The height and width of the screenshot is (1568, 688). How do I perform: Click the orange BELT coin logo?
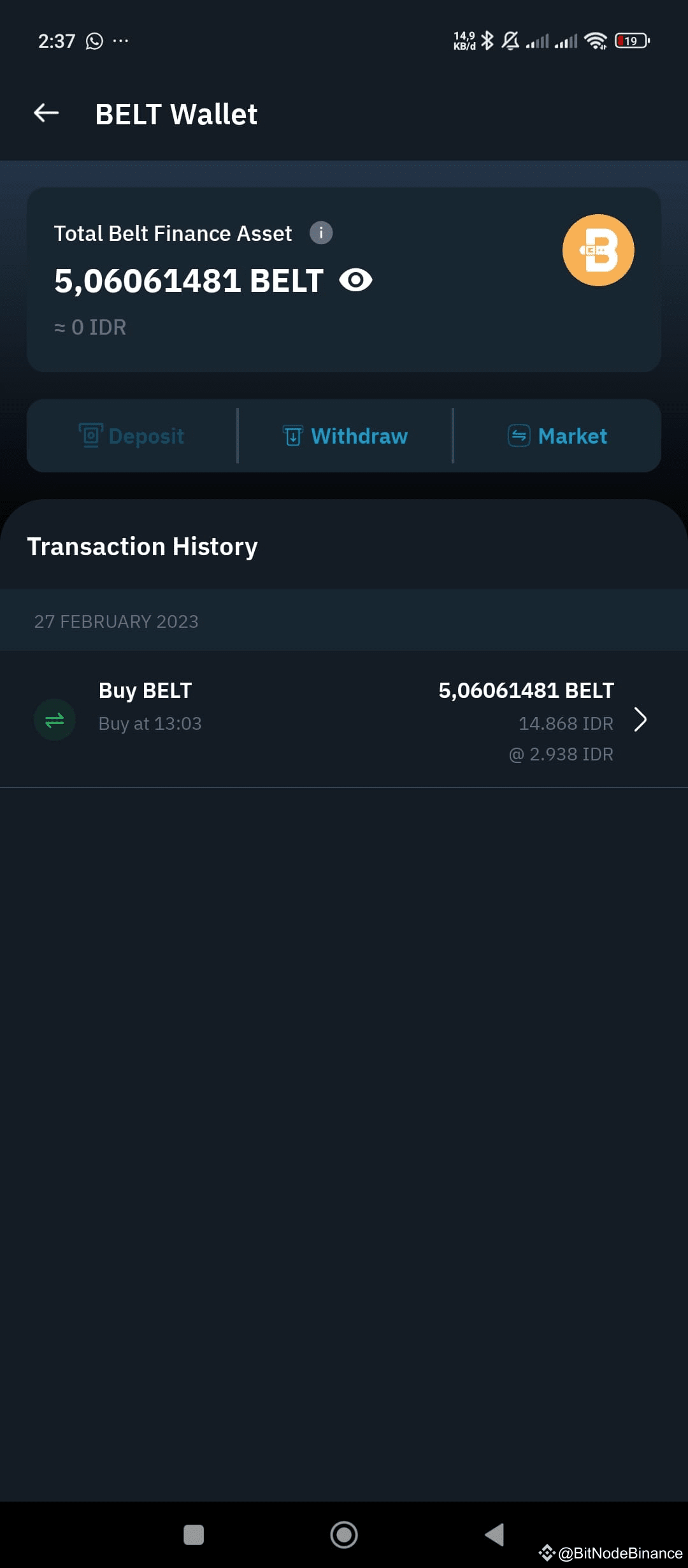(x=598, y=249)
